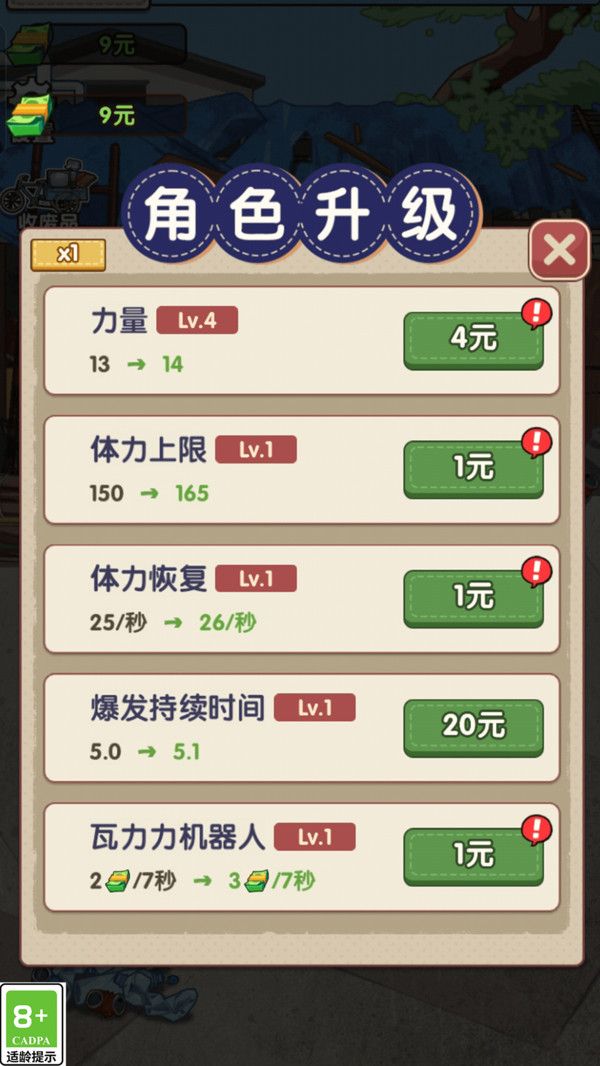Toggle the x1 upgrade multiplier
The image size is (600, 1066).
click(68, 254)
